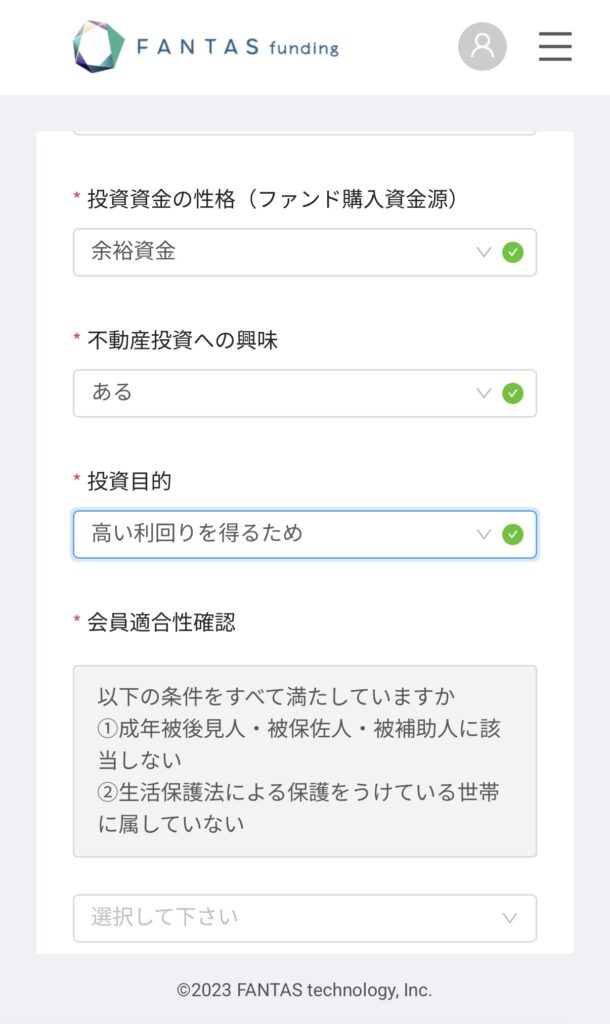Tap the FANTAS funding logo to go home

pyautogui.click(x=206, y=46)
